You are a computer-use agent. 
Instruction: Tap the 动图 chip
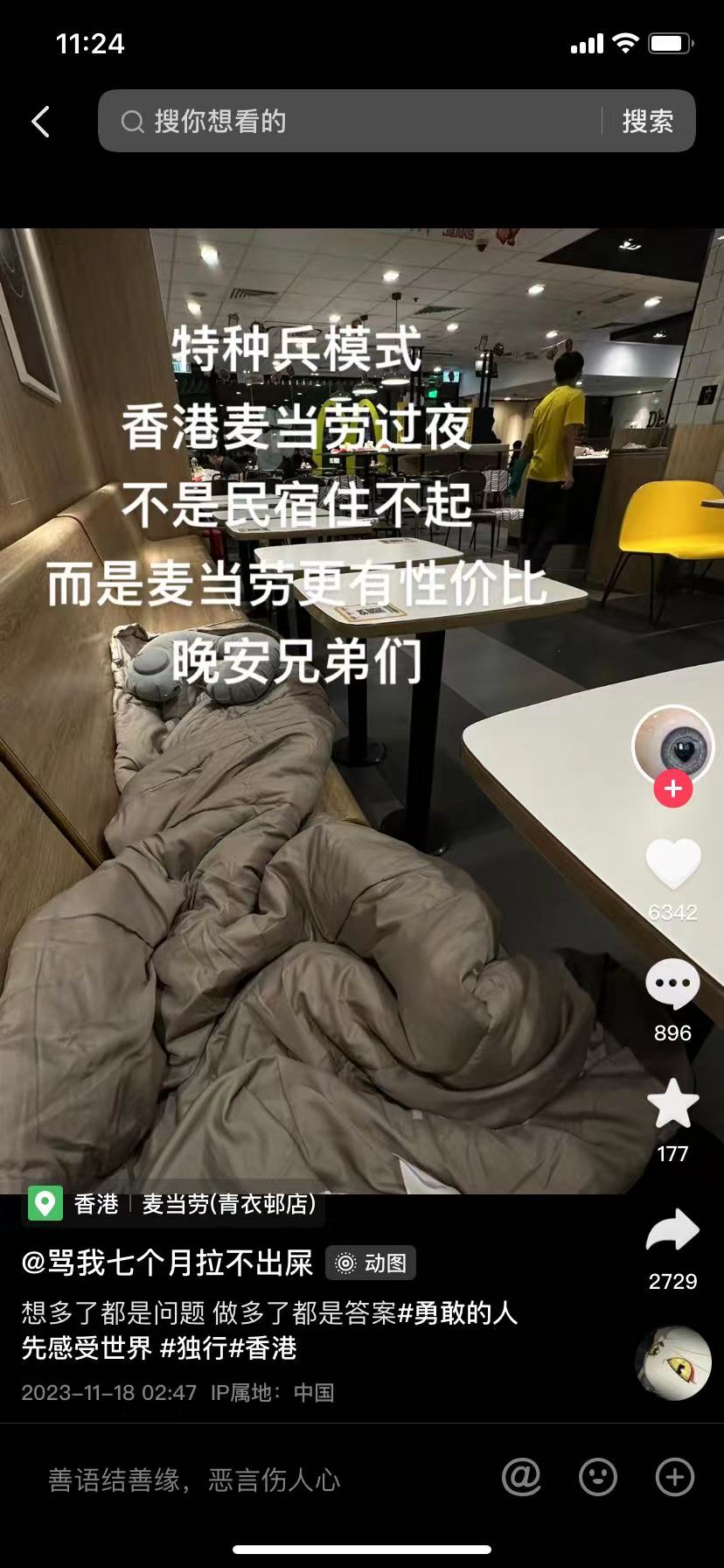372,1263
